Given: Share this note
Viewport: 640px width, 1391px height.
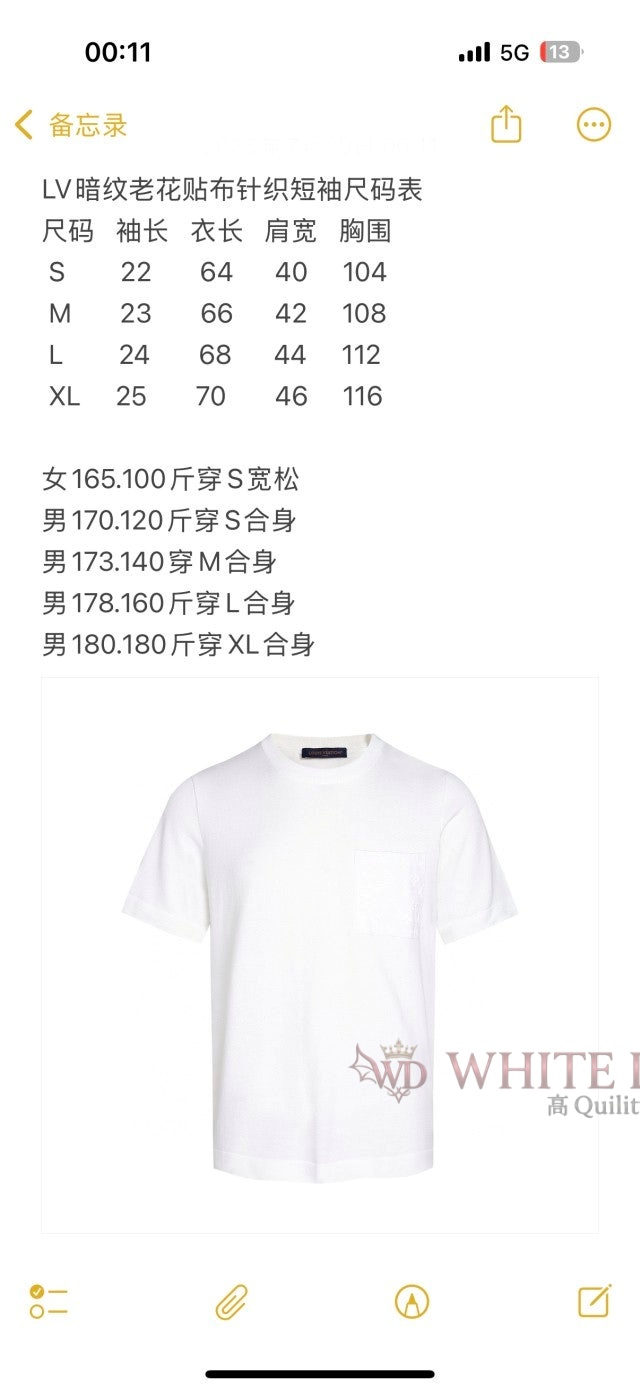Looking at the screenshot, I should pyautogui.click(x=507, y=125).
